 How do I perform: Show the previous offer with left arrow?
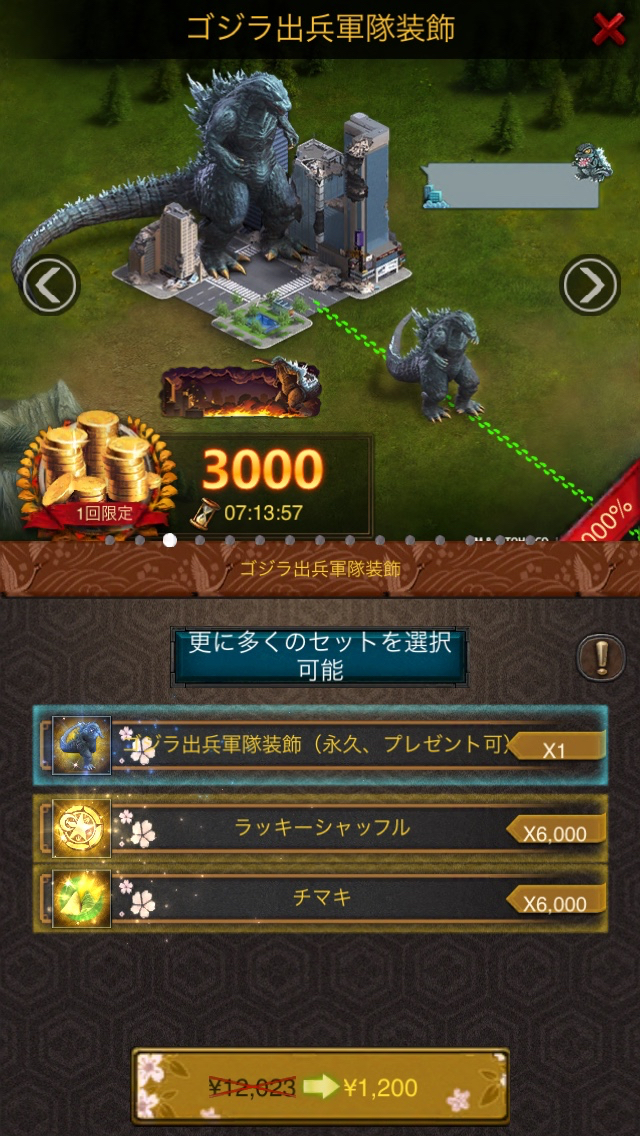pos(49,286)
